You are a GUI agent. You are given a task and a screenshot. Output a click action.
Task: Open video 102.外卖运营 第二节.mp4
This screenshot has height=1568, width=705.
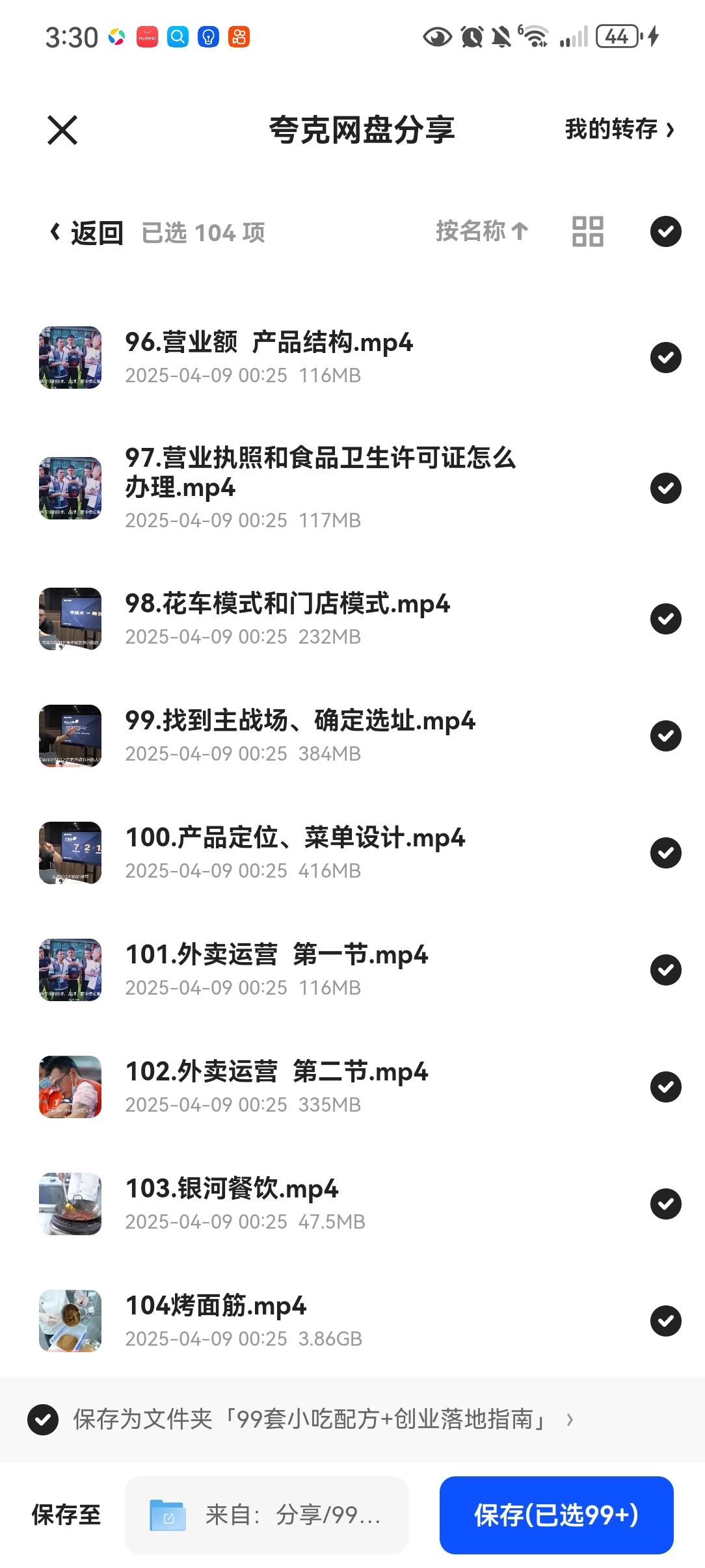click(276, 1072)
